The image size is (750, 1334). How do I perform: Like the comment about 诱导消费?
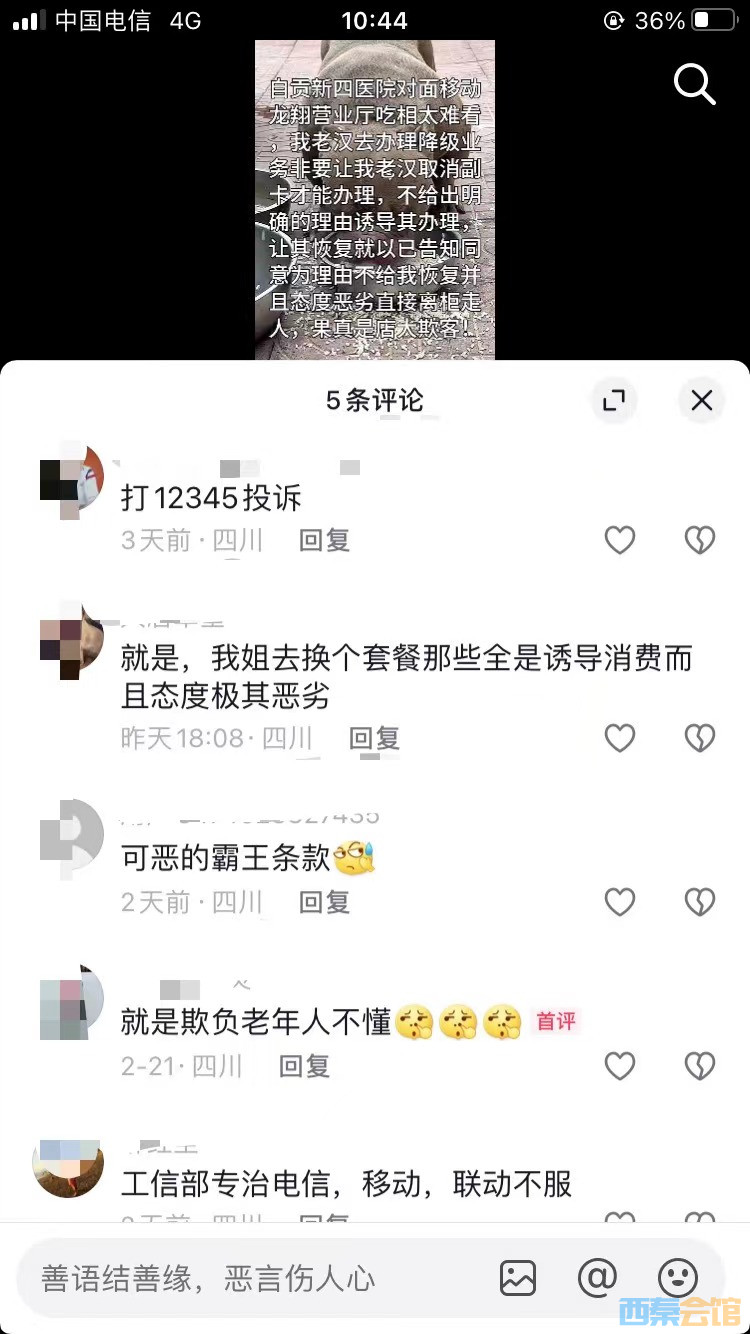click(620, 738)
